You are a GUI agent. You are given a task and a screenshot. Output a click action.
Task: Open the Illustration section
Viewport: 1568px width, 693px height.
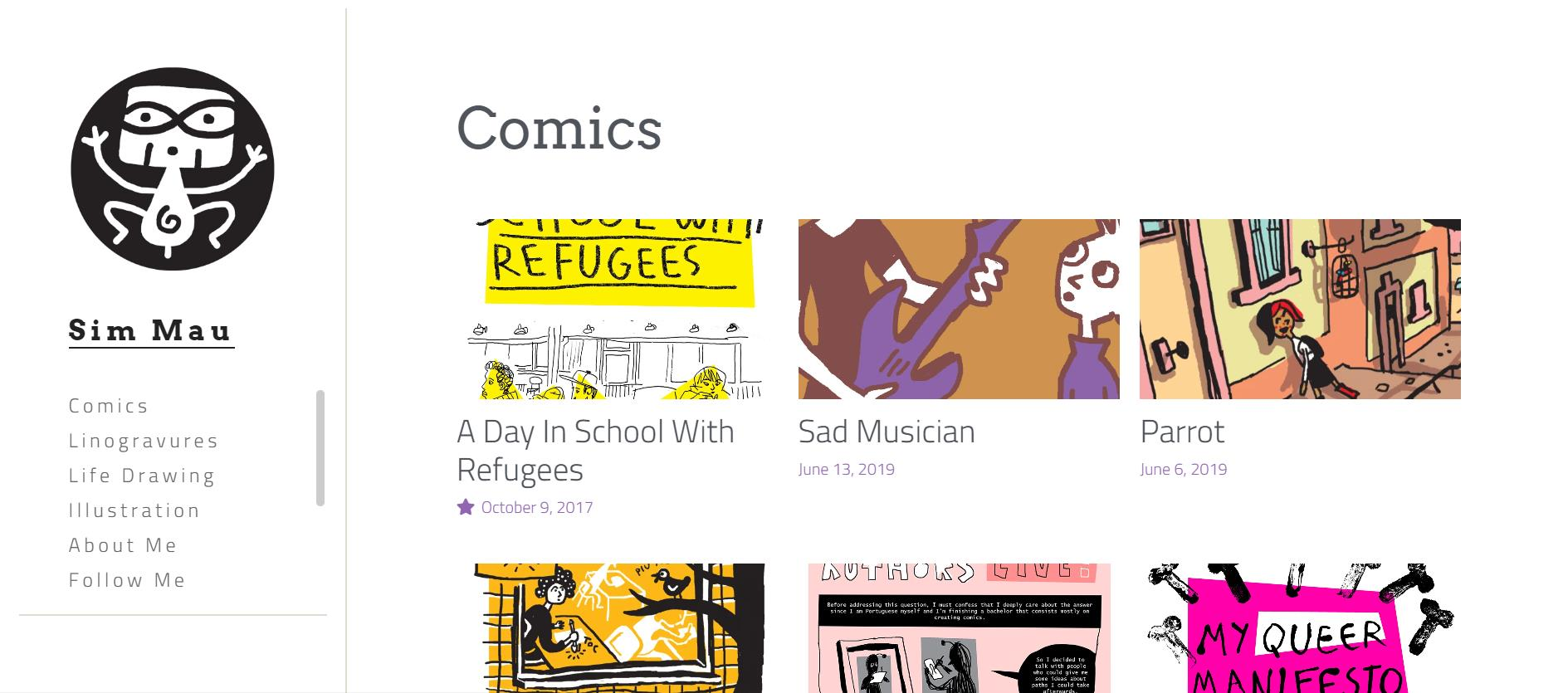click(x=134, y=510)
